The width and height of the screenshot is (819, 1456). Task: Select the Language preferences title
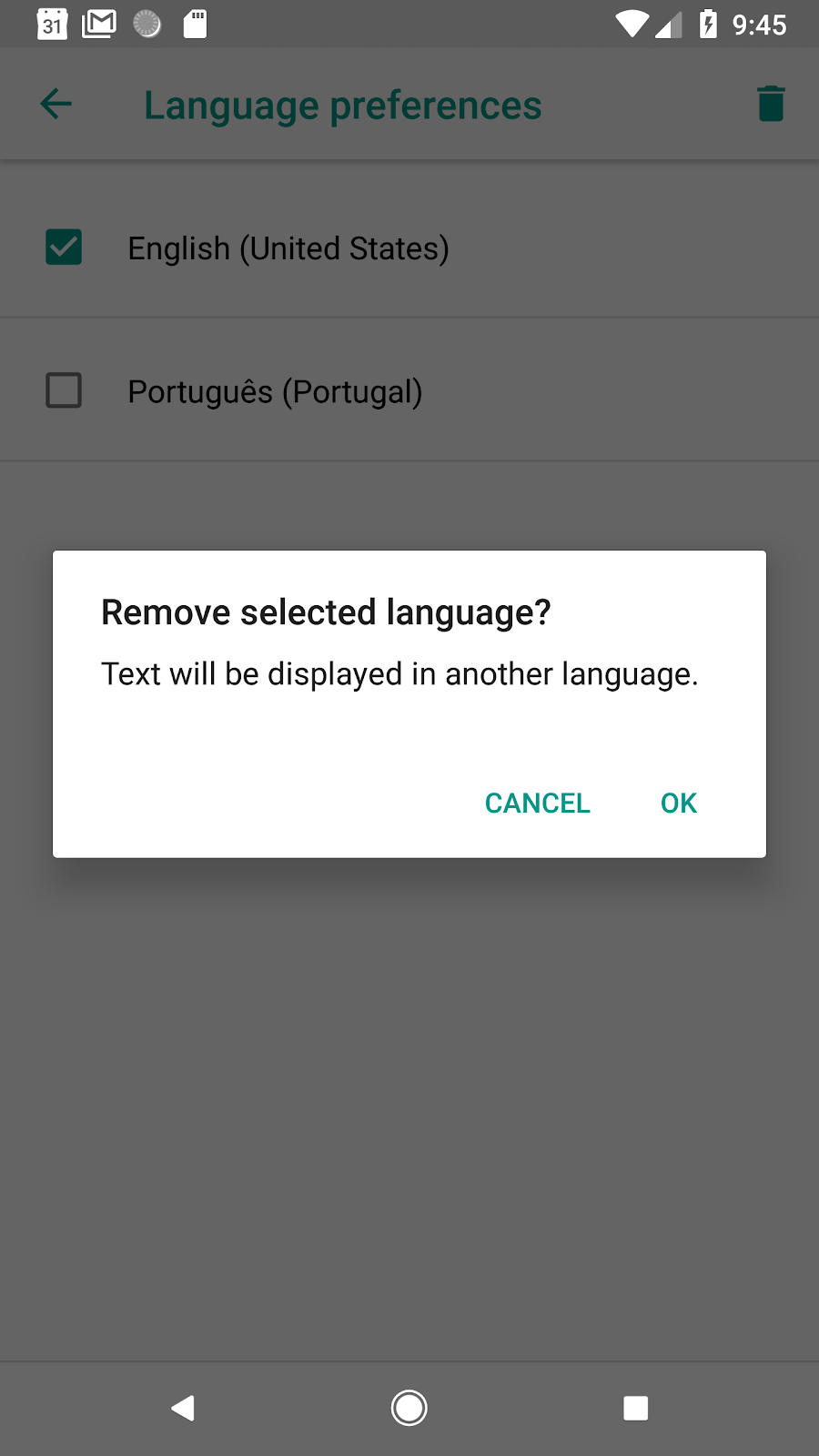(341, 103)
